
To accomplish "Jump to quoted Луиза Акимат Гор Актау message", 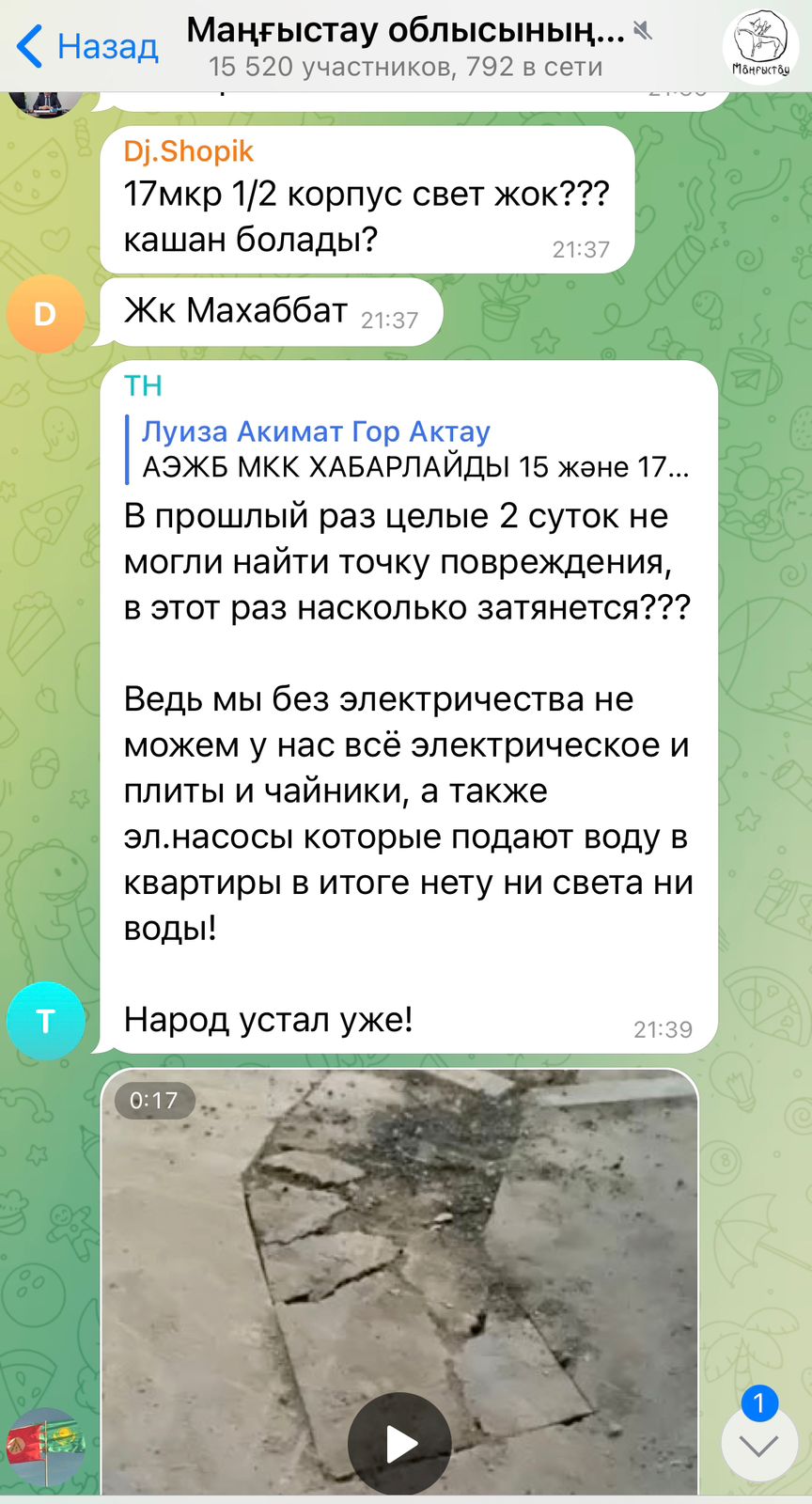I will [x=414, y=448].
